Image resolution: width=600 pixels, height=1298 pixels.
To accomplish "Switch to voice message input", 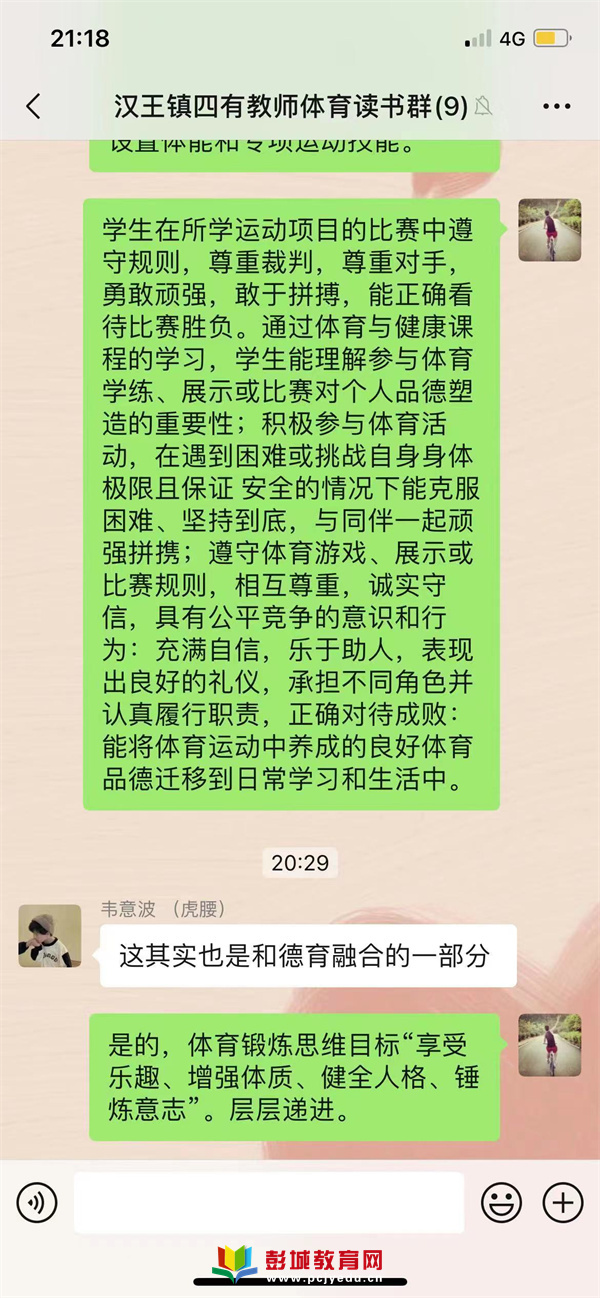I will coord(37,1201).
